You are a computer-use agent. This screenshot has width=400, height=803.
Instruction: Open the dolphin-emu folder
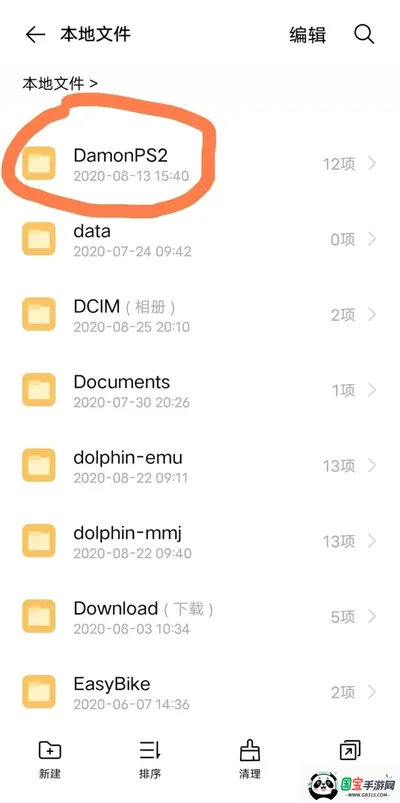click(200, 465)
